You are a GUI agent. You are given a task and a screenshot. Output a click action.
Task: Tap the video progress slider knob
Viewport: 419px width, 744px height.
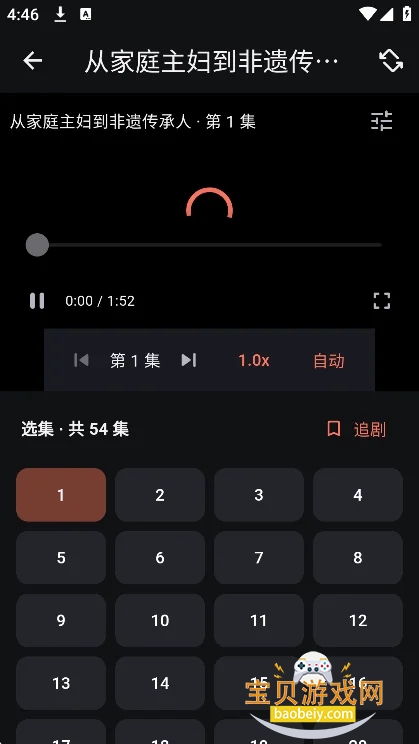pos(37,245)
